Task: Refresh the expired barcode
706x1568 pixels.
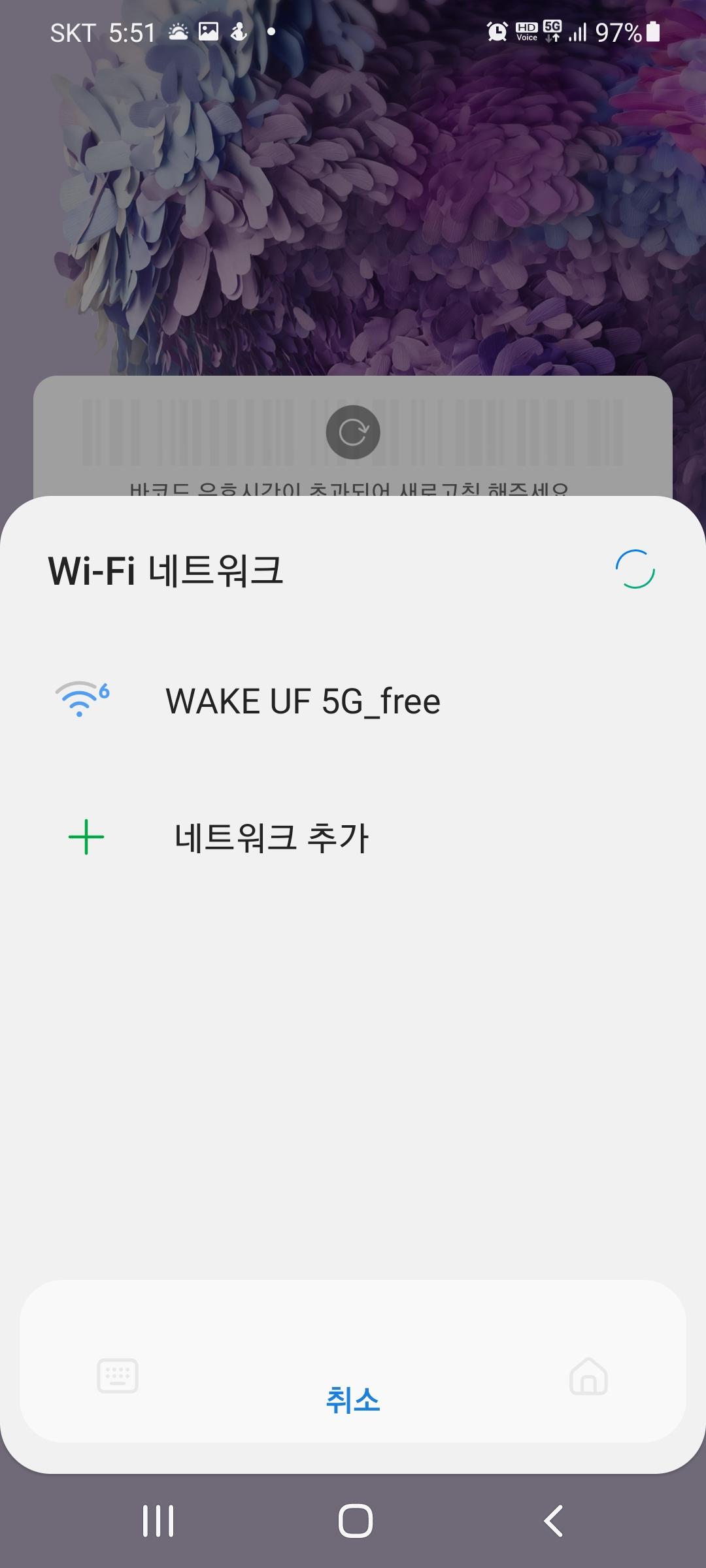Action: pyautogui.click(x=353, y=432)
